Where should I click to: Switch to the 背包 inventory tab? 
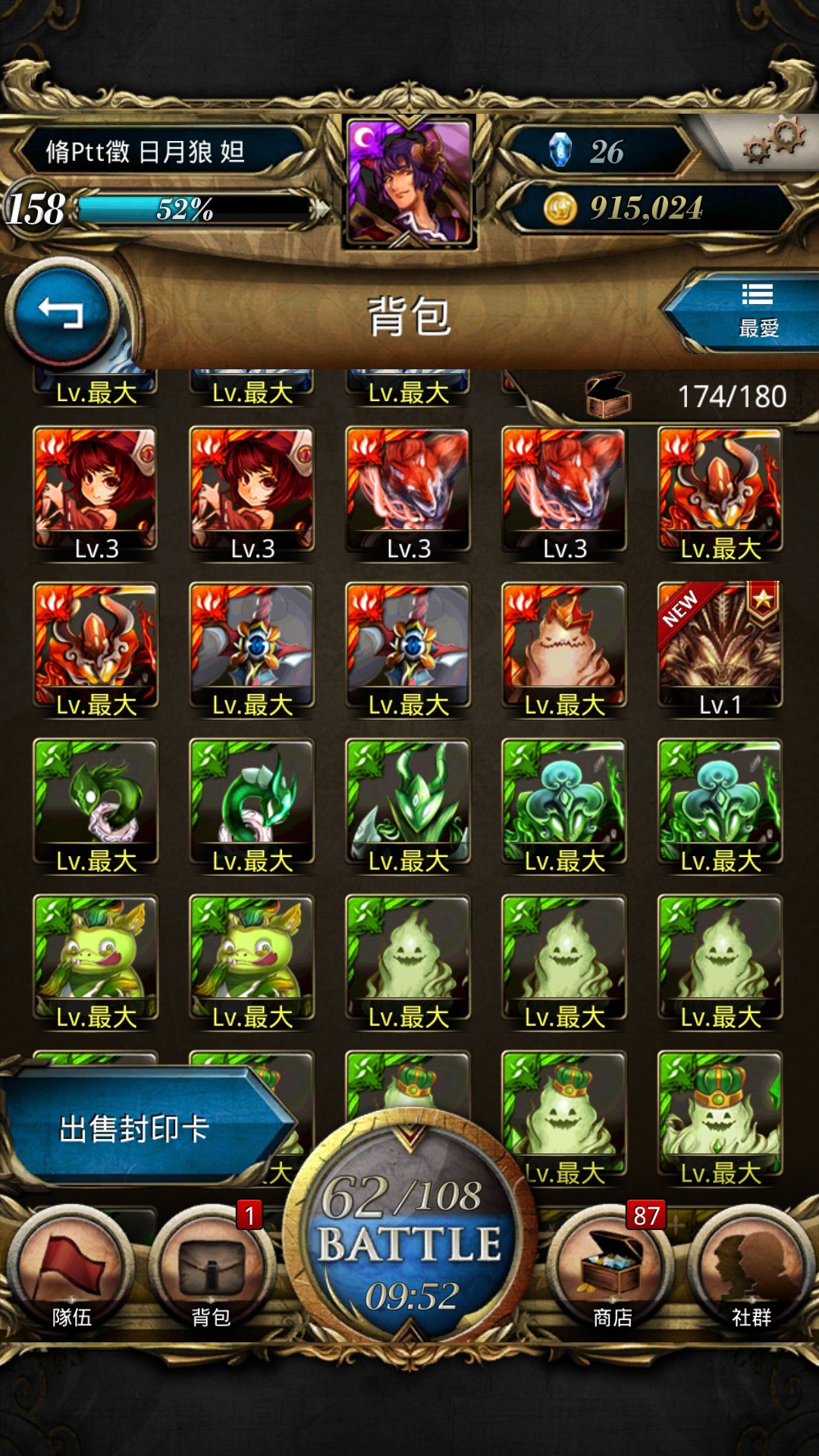211,1274
